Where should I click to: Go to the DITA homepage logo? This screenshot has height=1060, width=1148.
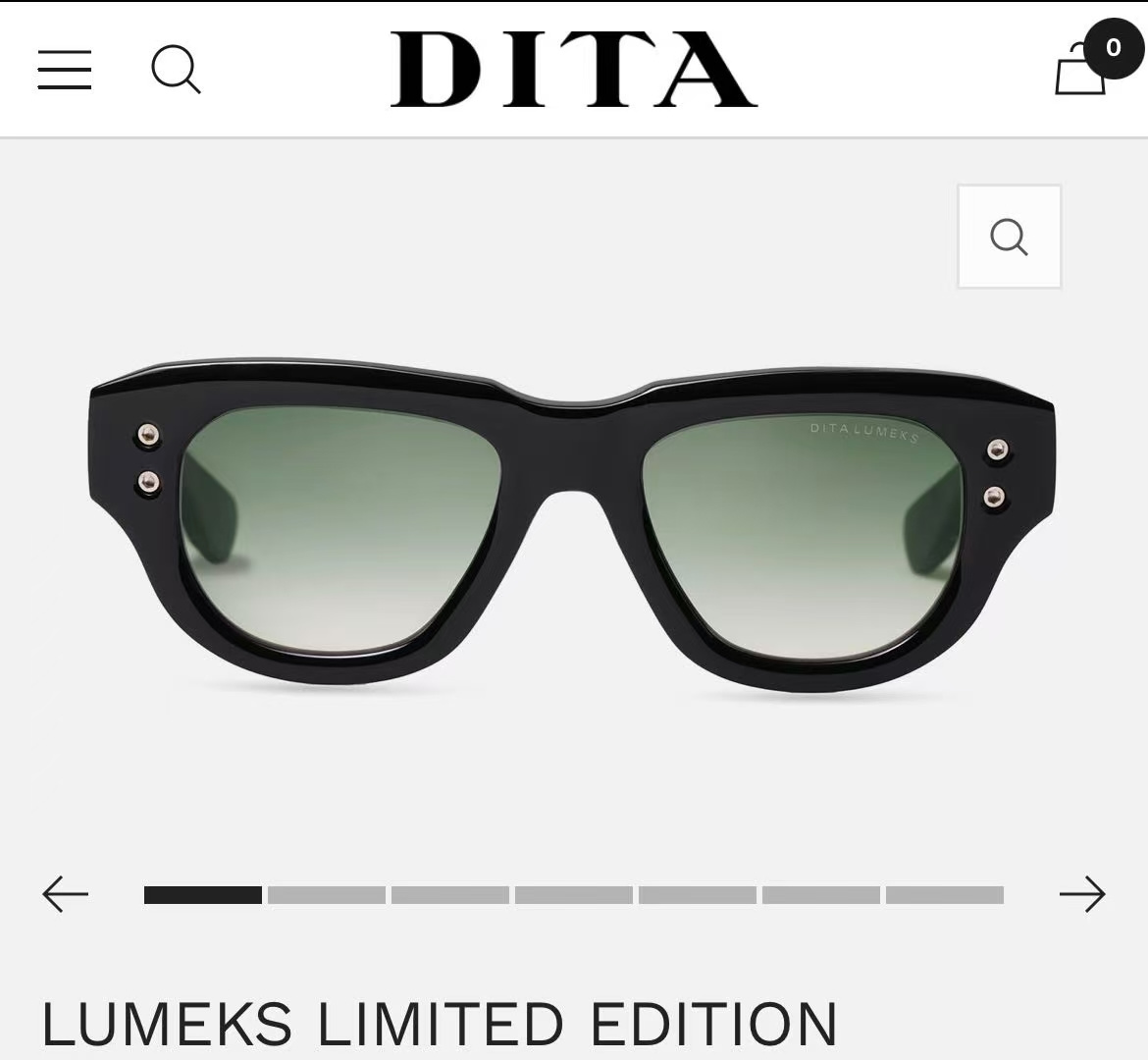(573, 69)
